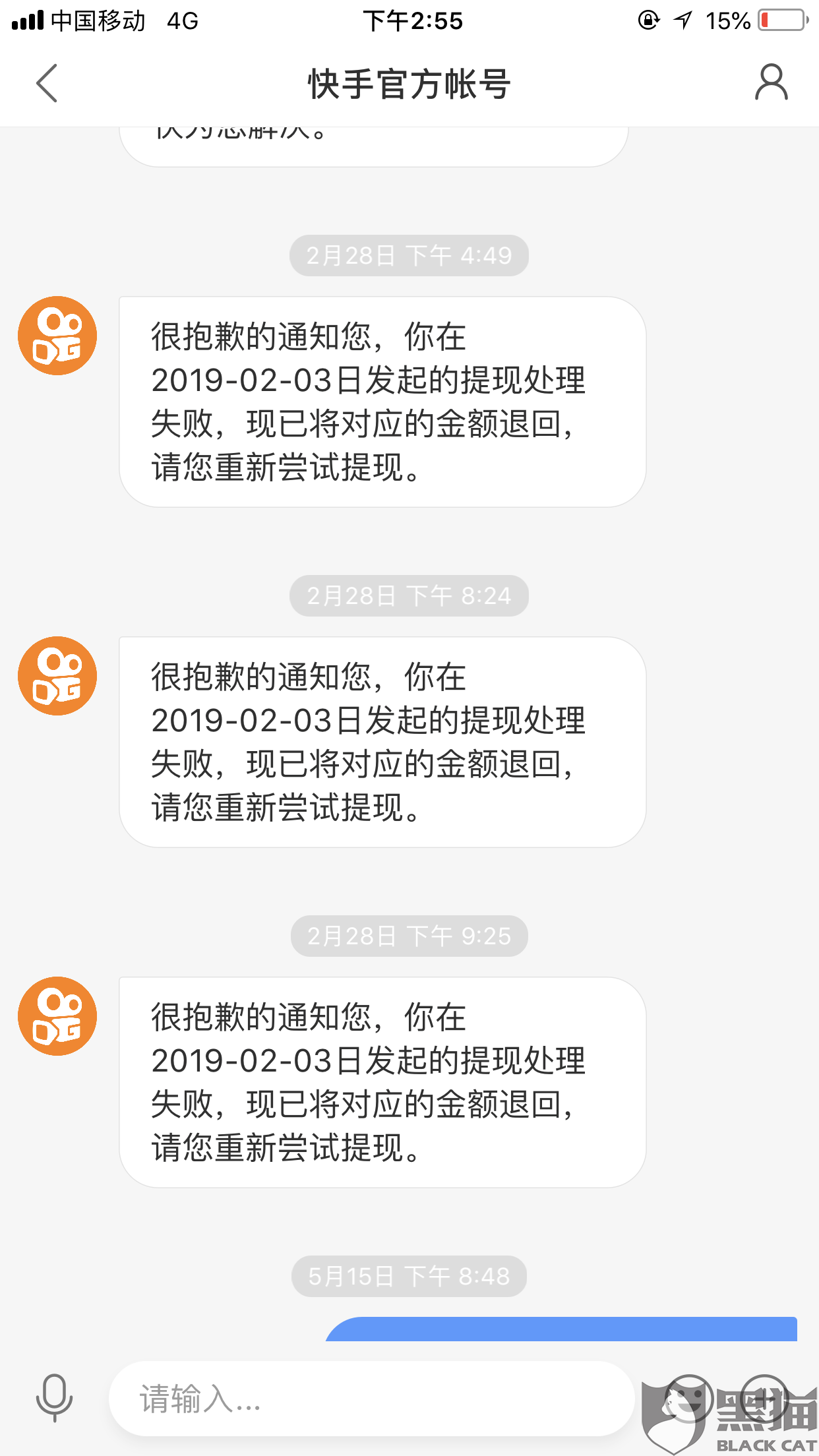This screenshot has width=819, height=1456.
Task: Tap the microphone voice input icon
Action: [54, 1398]
